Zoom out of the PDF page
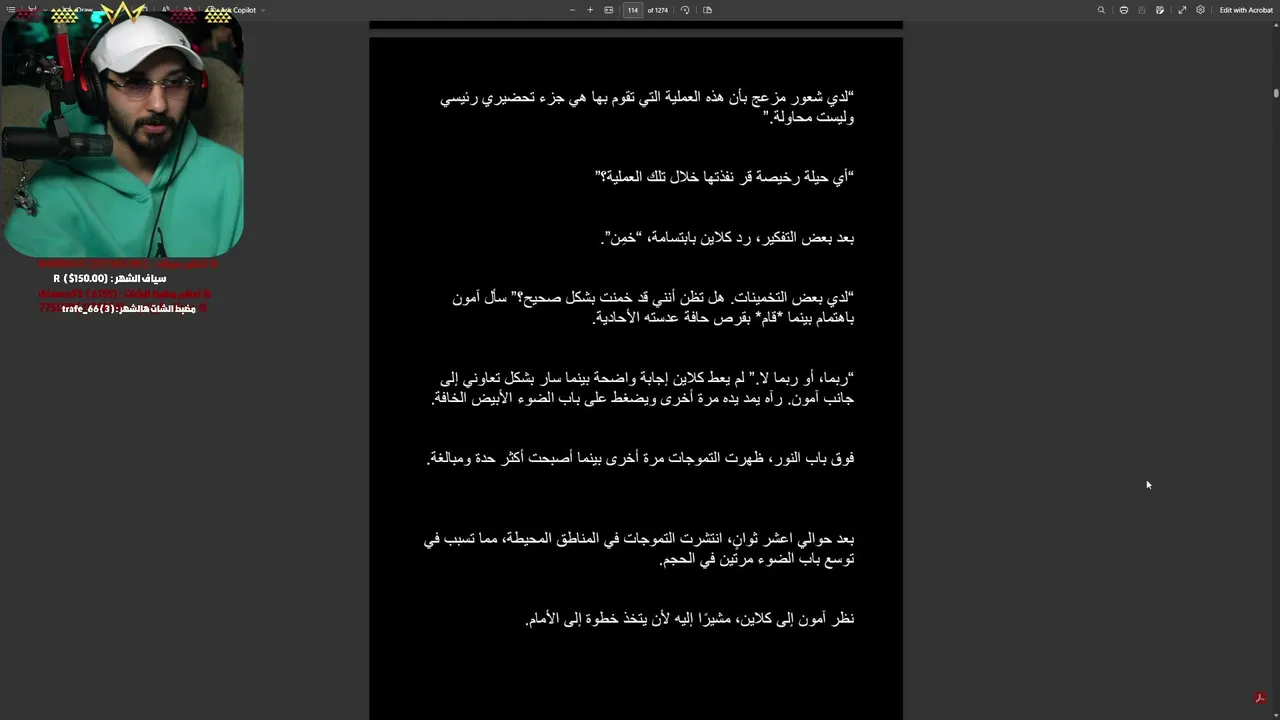Image resolution: width=1280 pixels, height=720 pixels. click(x=572, y=10)
